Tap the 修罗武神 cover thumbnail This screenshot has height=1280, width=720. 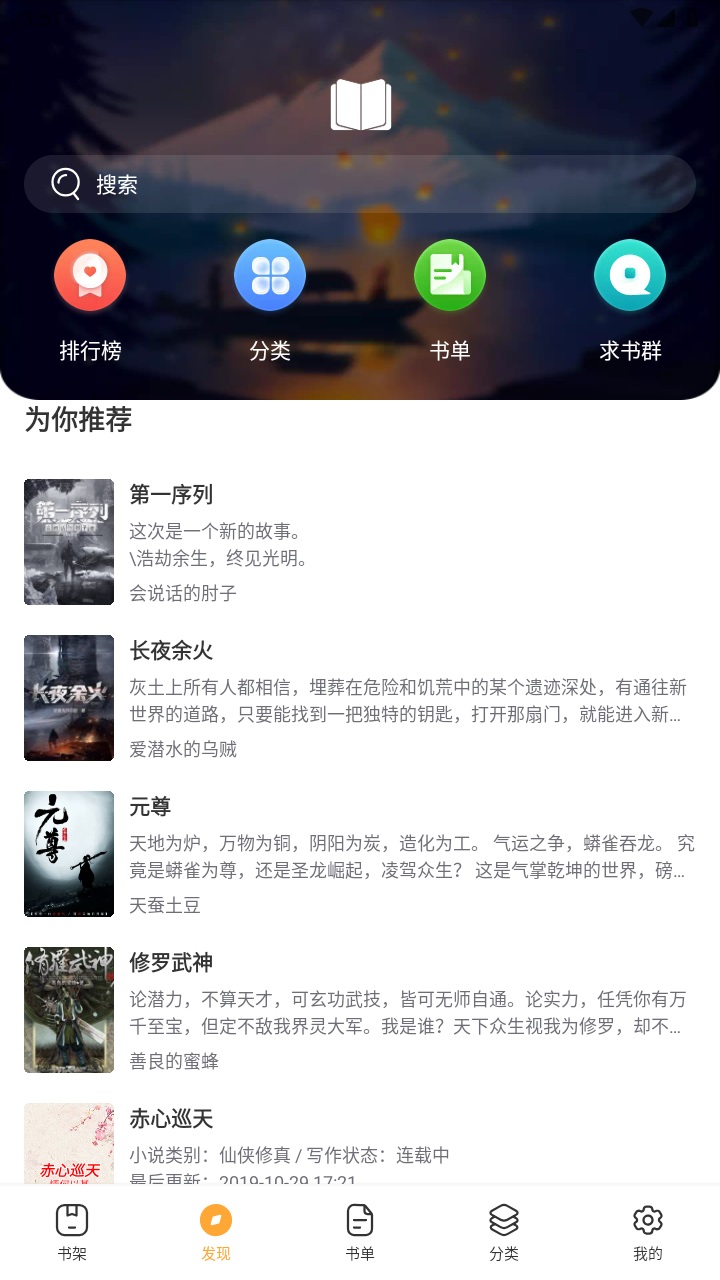[68, 1009]
